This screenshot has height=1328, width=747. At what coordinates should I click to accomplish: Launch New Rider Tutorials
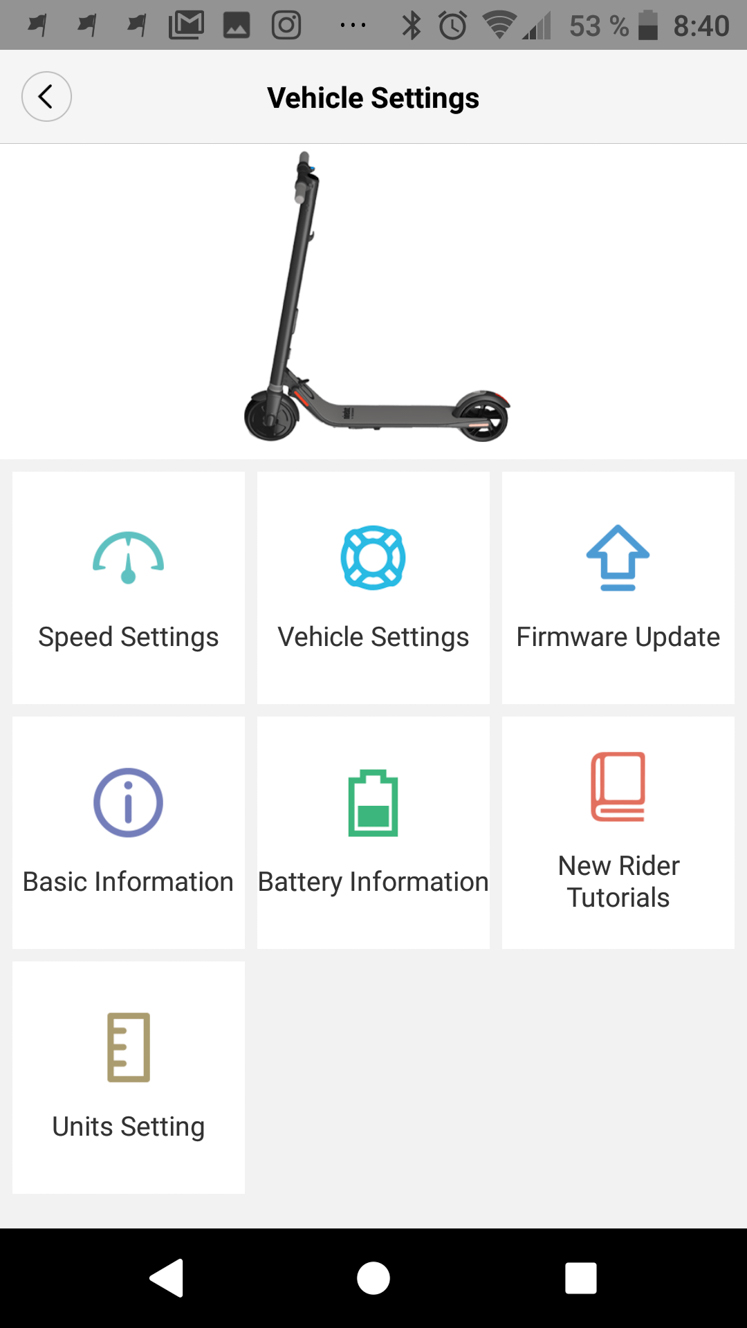pos(618,832)
